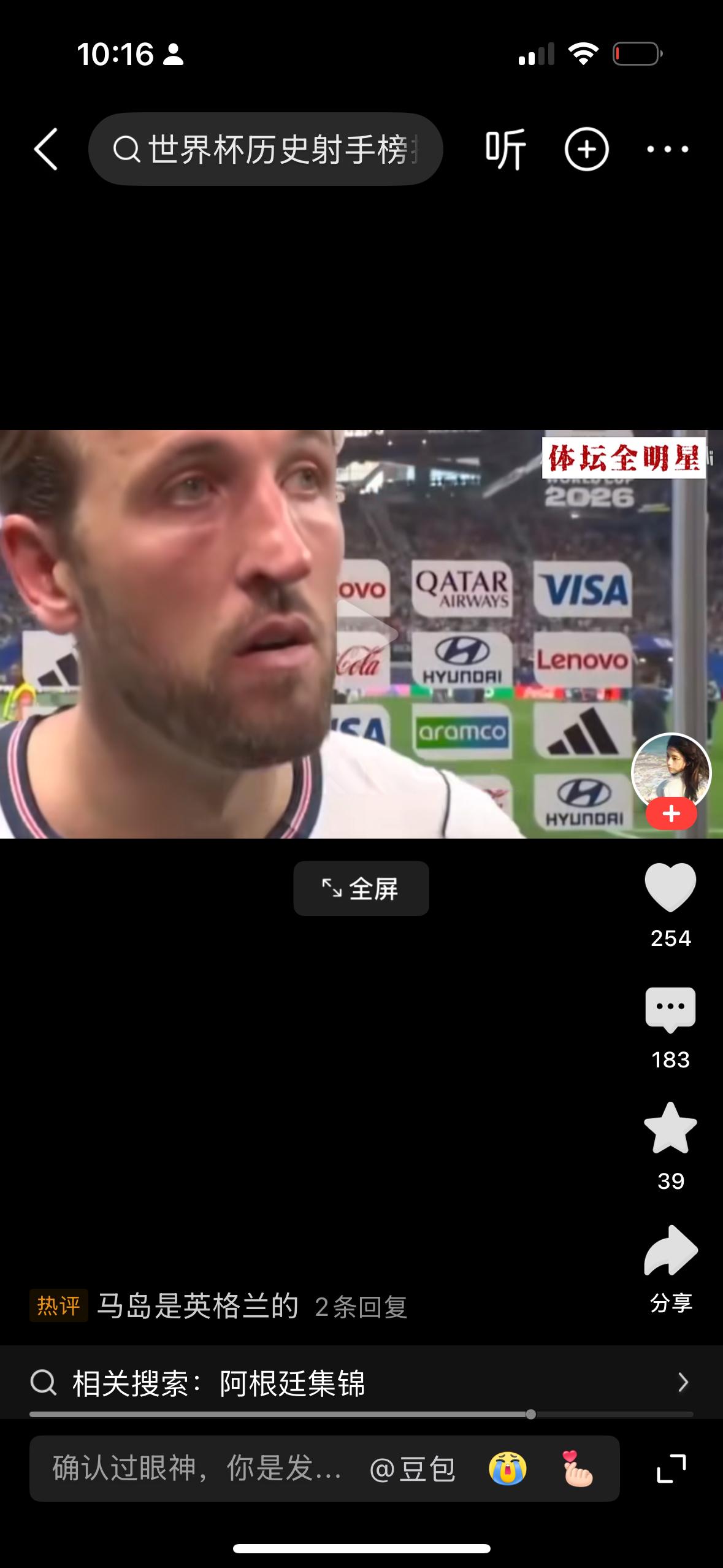This screenshot has width=723, height=1568.
Task: Expand the comment box with corner icon
Action: pos(671,1468)
